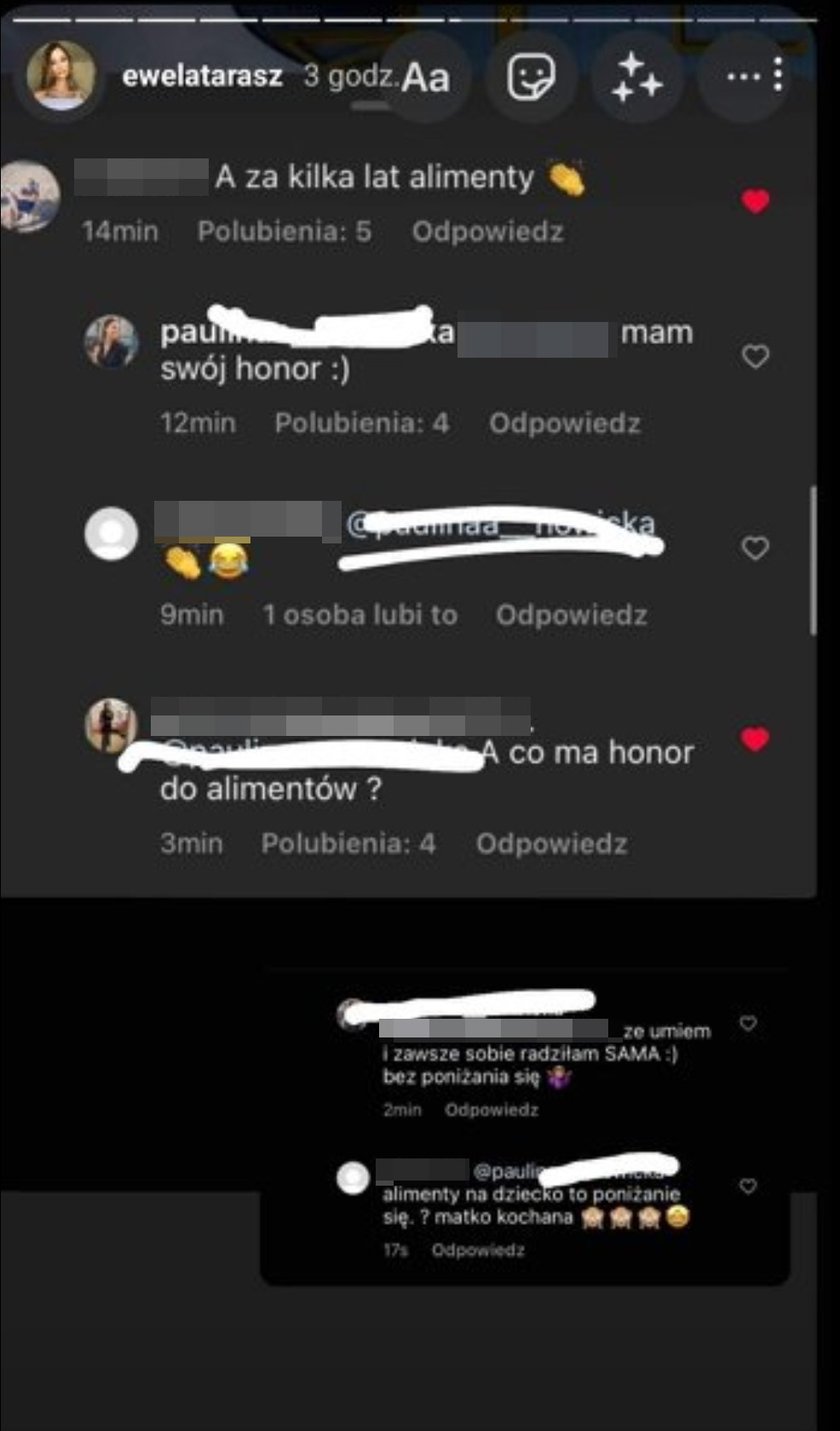Open the Aa text tool
840x1431 pixels.
[426, 79]
